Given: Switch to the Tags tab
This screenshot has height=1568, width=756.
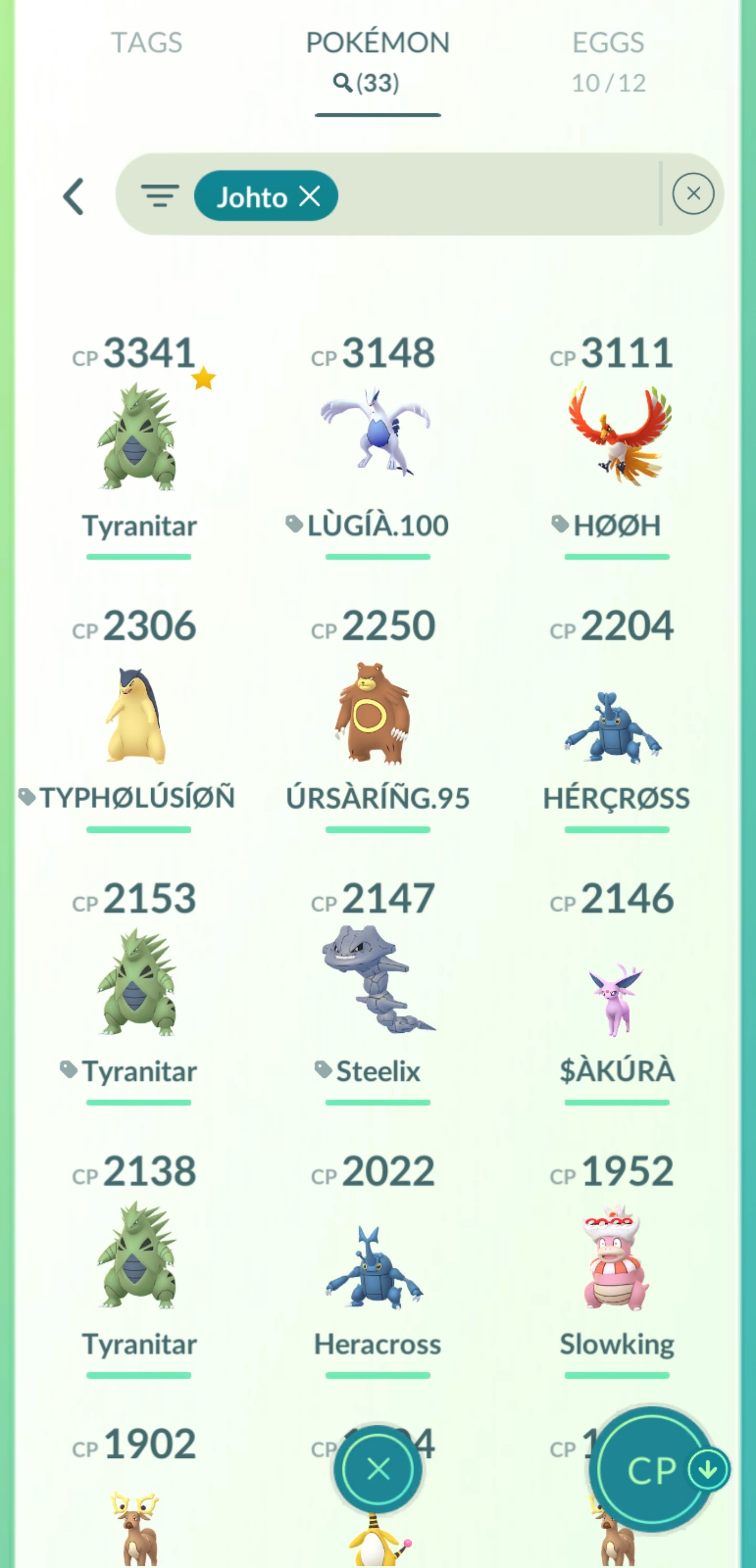Looking at the screenshot, I should coord(146,43).
